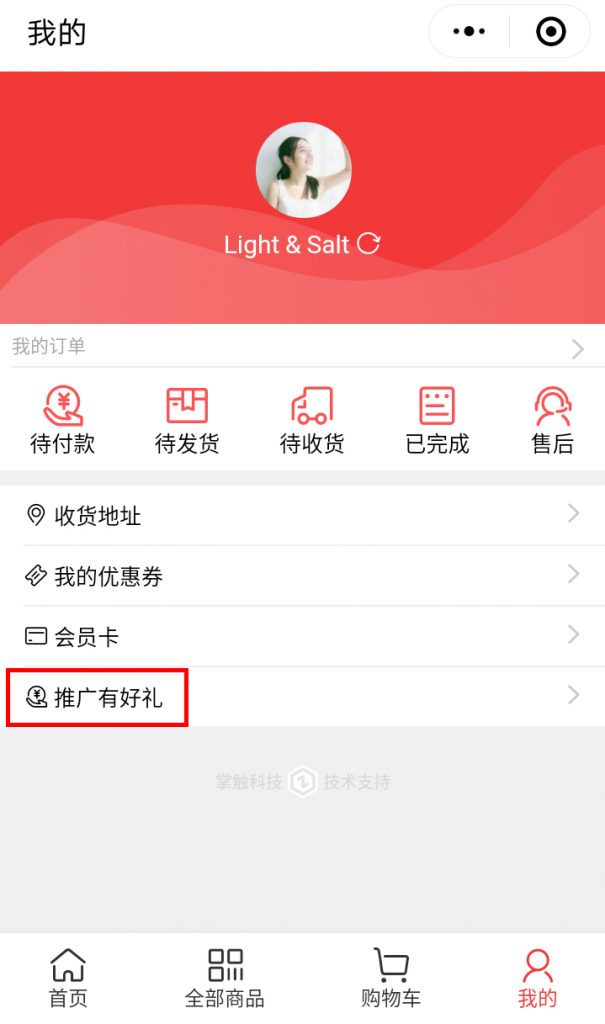The height and width of the screenshot is (1024, 605).
Task: Open 推广有好礼 promotion rewards
Action: (x=302, y=696)
